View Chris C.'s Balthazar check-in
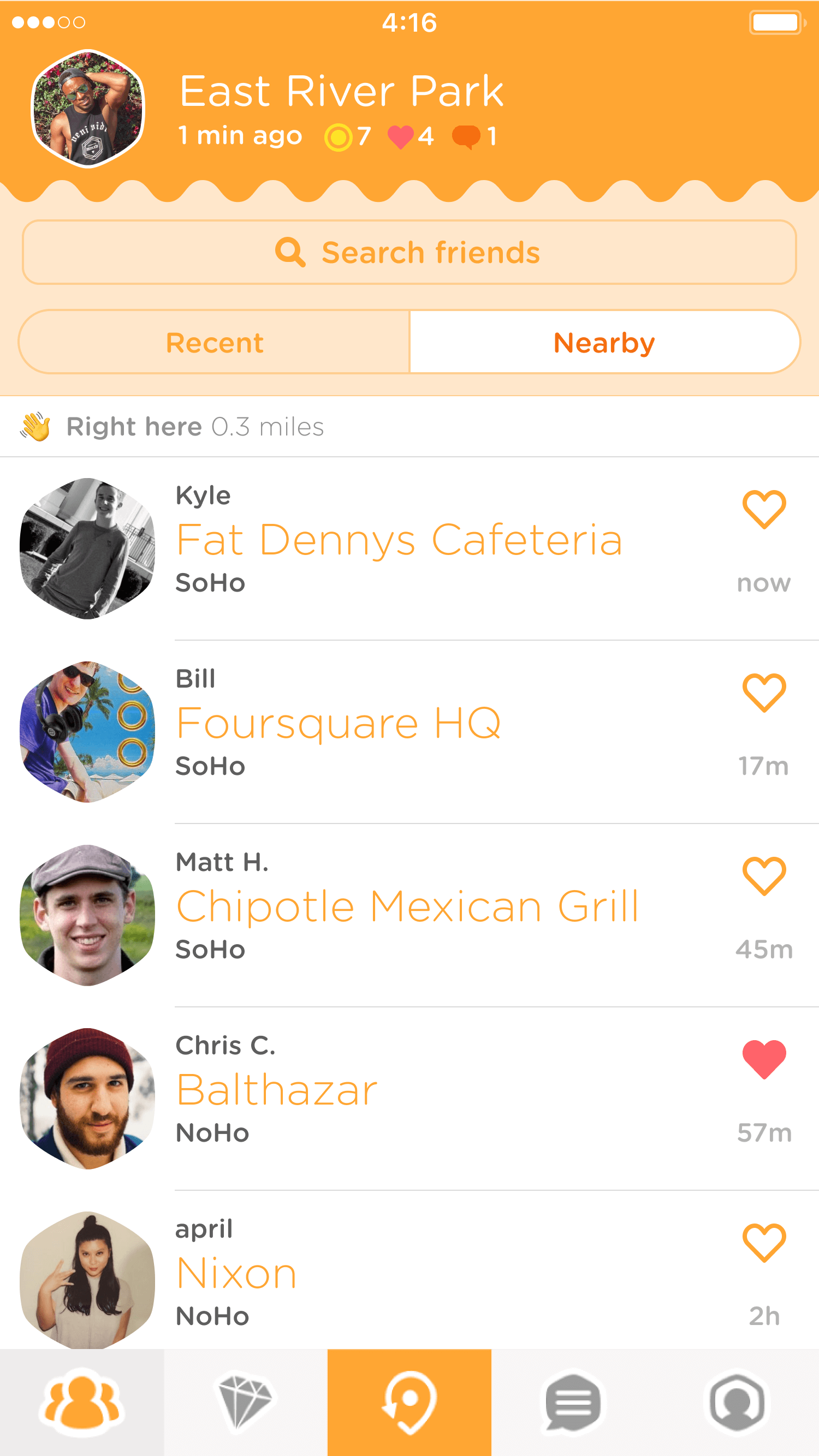Image resolution: width=819 pixels, height=1456 pixels. pos(277,1090)
